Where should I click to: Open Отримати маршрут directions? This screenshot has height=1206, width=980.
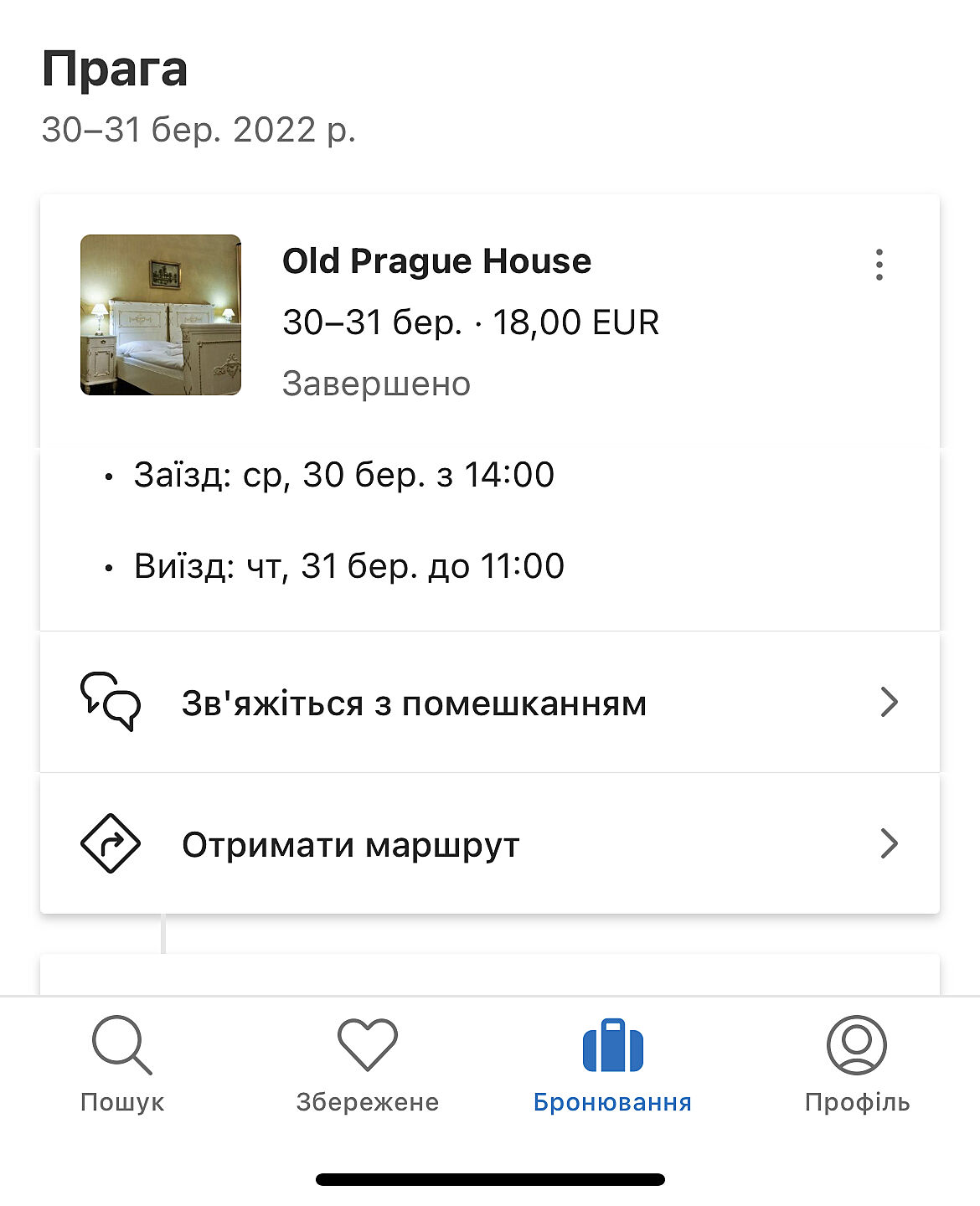489,843
